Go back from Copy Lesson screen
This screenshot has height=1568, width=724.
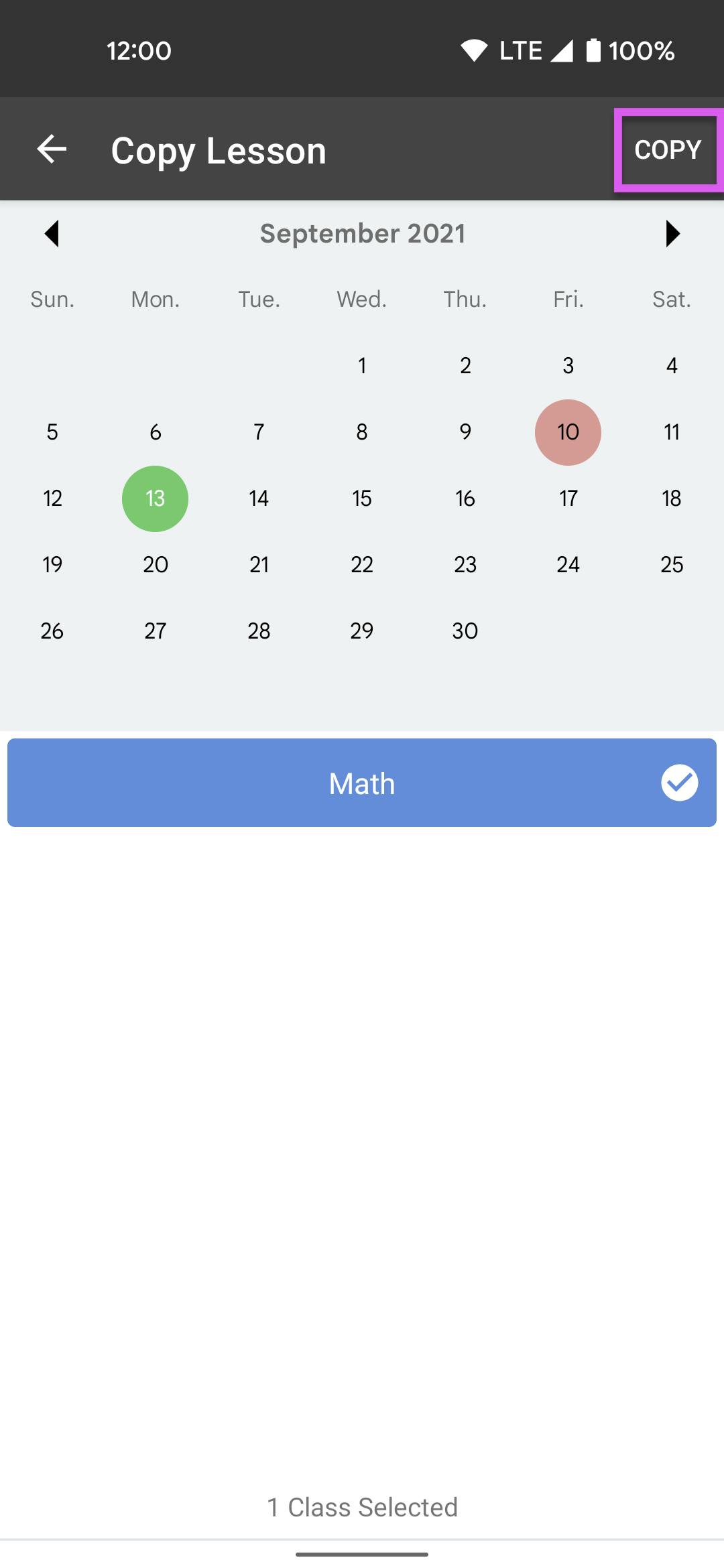point(52,149)
